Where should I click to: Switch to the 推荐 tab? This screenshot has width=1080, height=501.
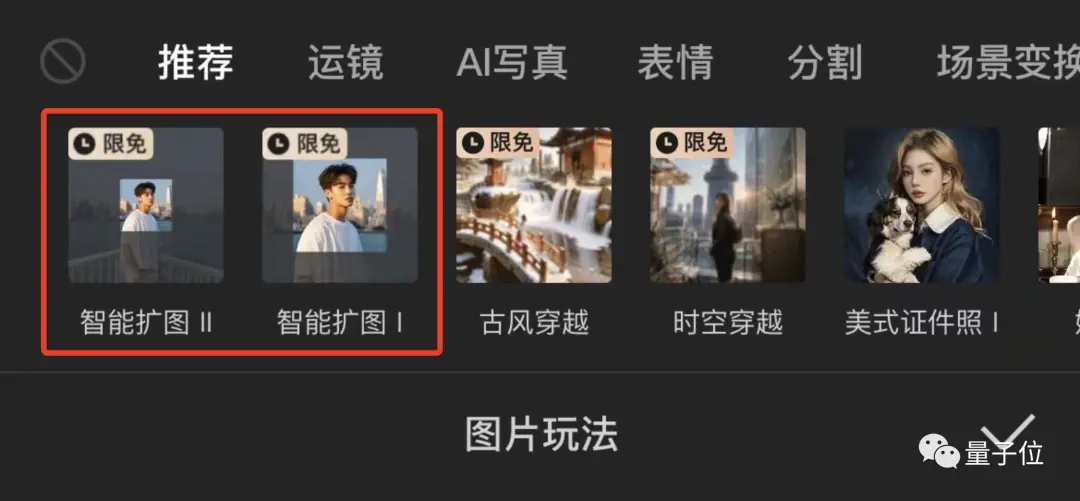point(196,62)
